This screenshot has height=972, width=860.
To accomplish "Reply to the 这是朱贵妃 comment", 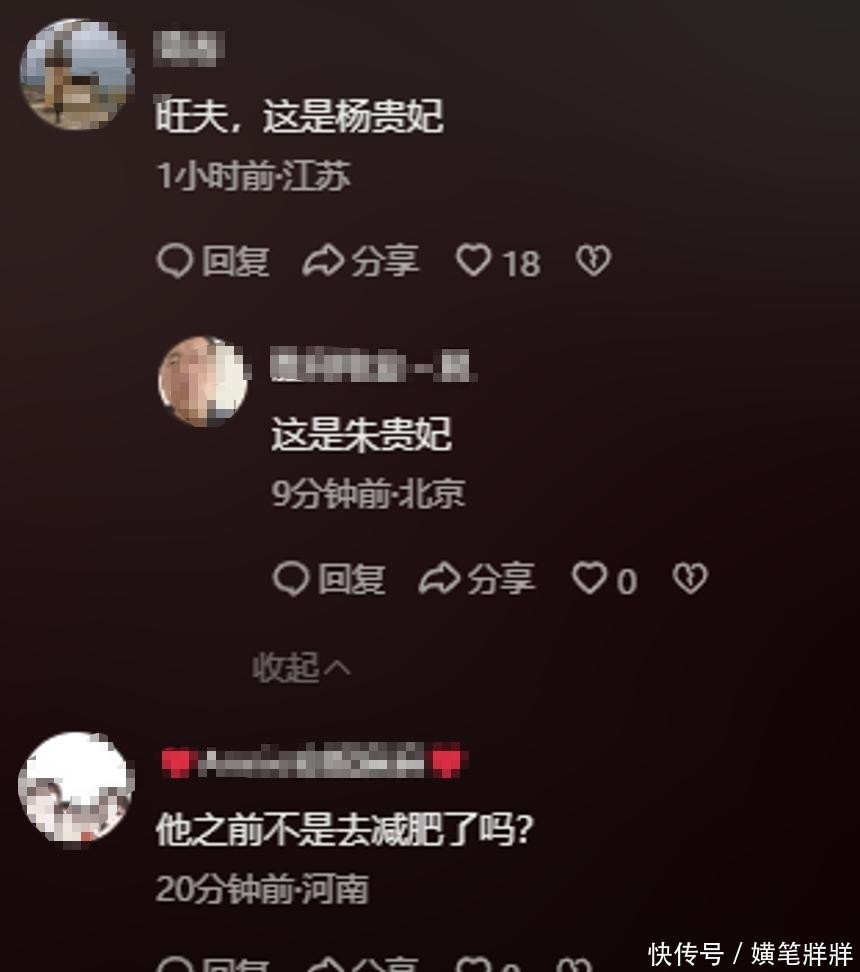I will (x=329, y=579).
